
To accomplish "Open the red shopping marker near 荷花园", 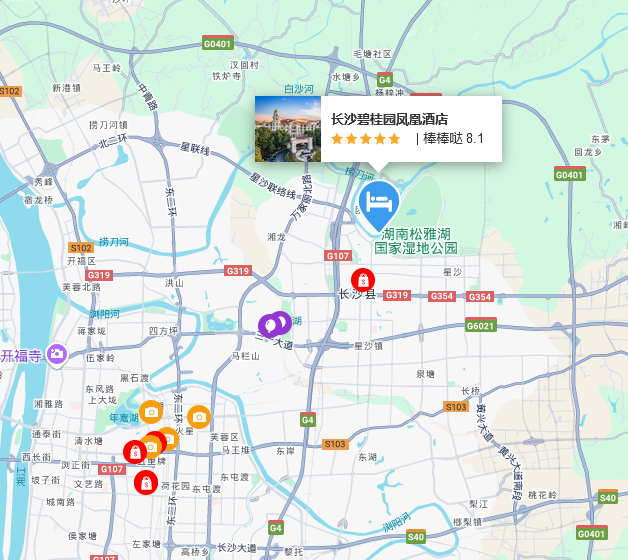I will pos(146,483).
